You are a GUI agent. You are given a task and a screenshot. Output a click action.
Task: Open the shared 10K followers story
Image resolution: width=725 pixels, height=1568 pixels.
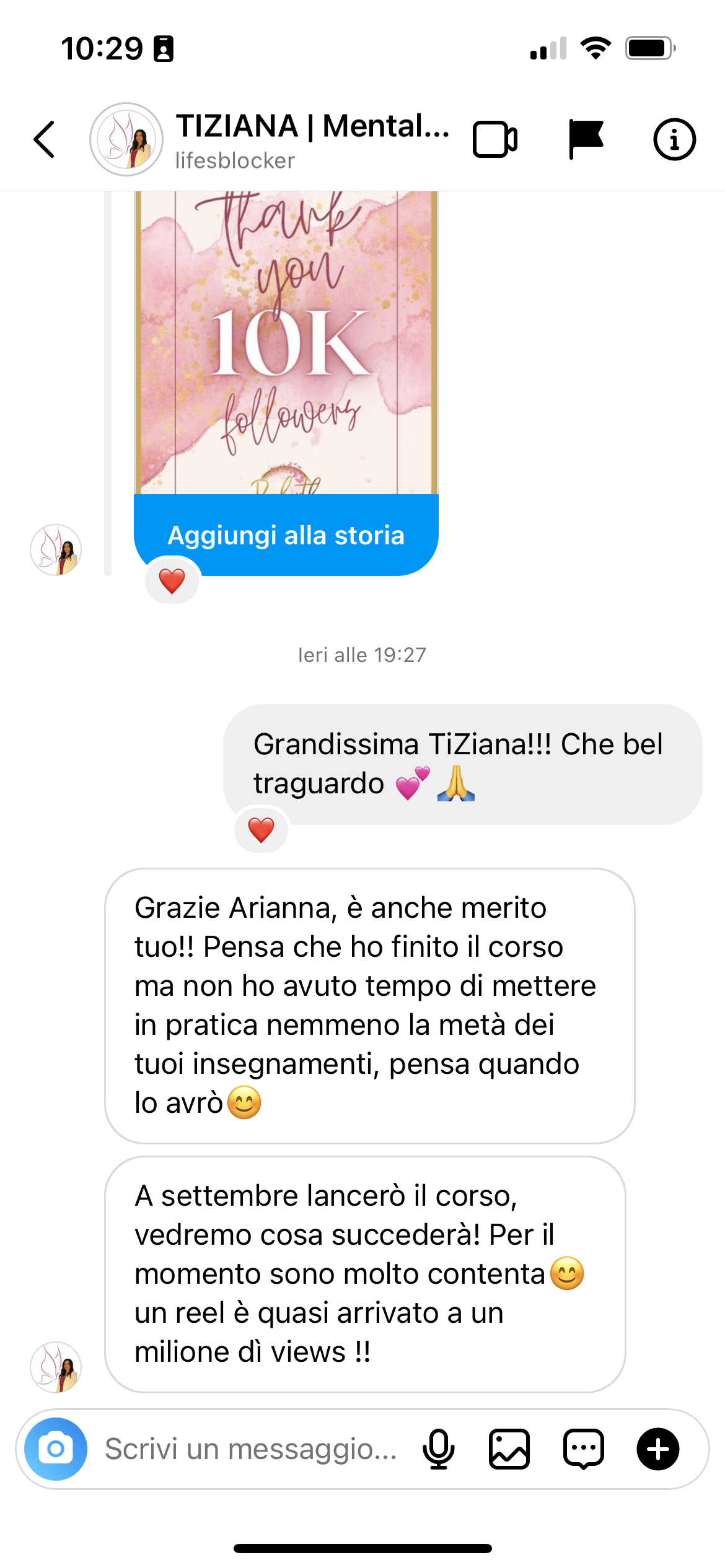coord(286,342)
